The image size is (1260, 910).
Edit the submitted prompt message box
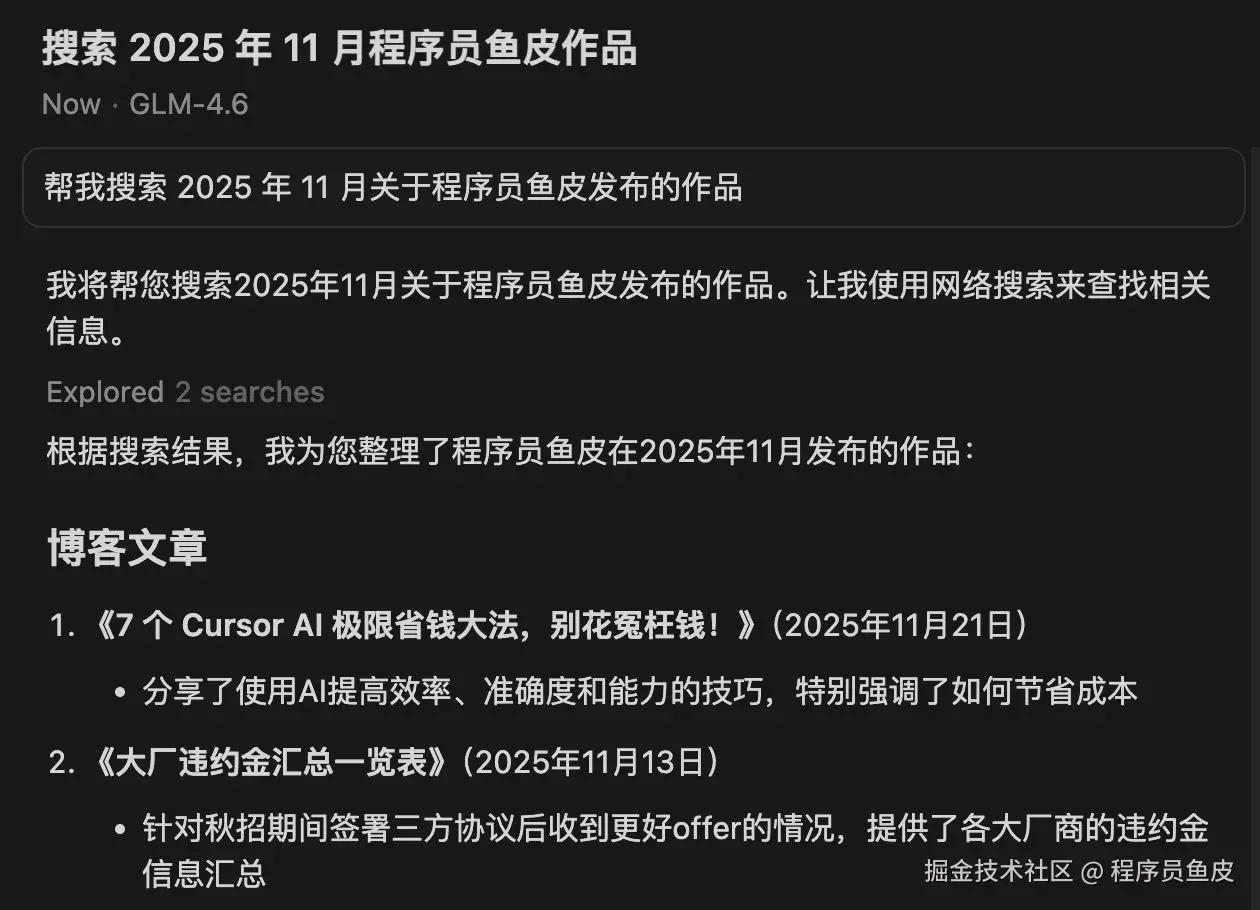coord(632,187)
